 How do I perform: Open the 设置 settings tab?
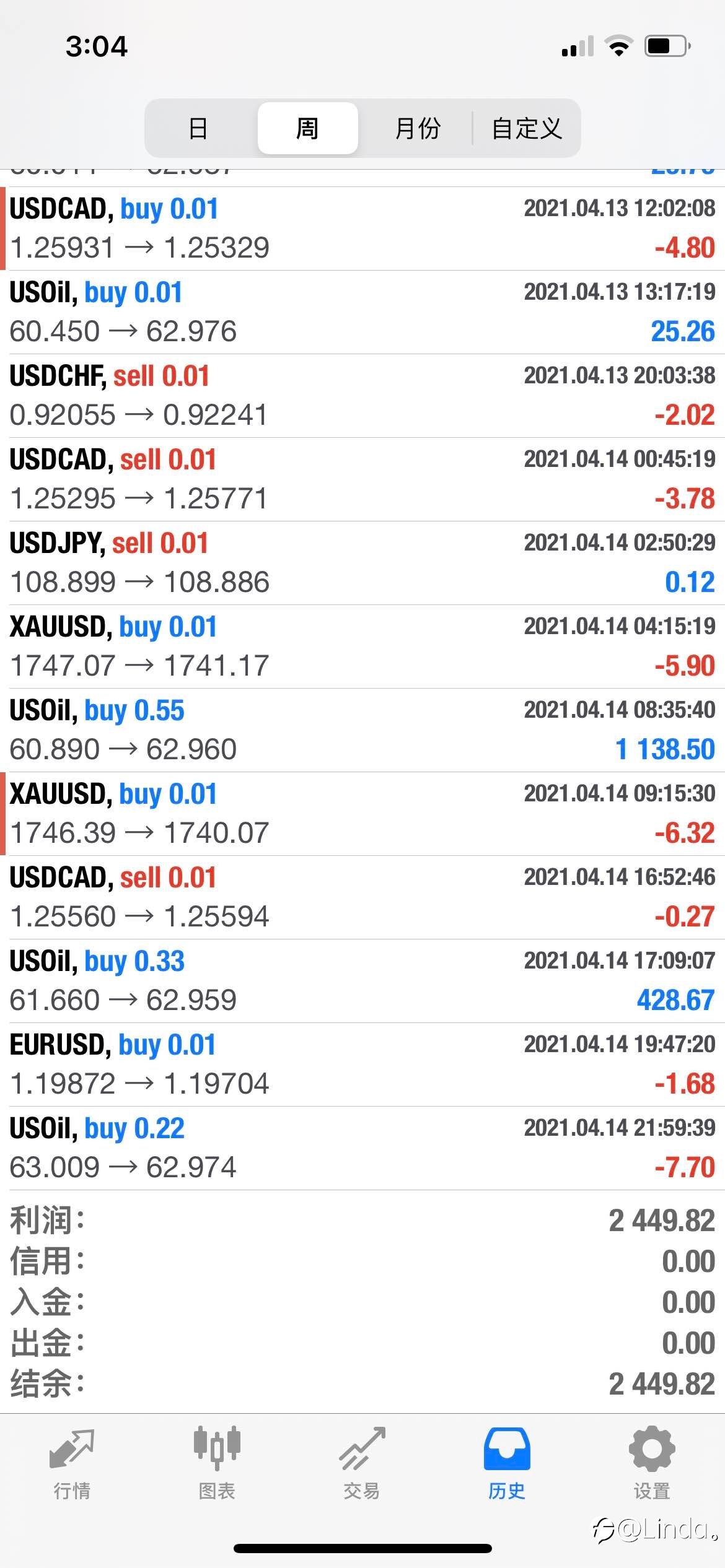point(652,1464)
